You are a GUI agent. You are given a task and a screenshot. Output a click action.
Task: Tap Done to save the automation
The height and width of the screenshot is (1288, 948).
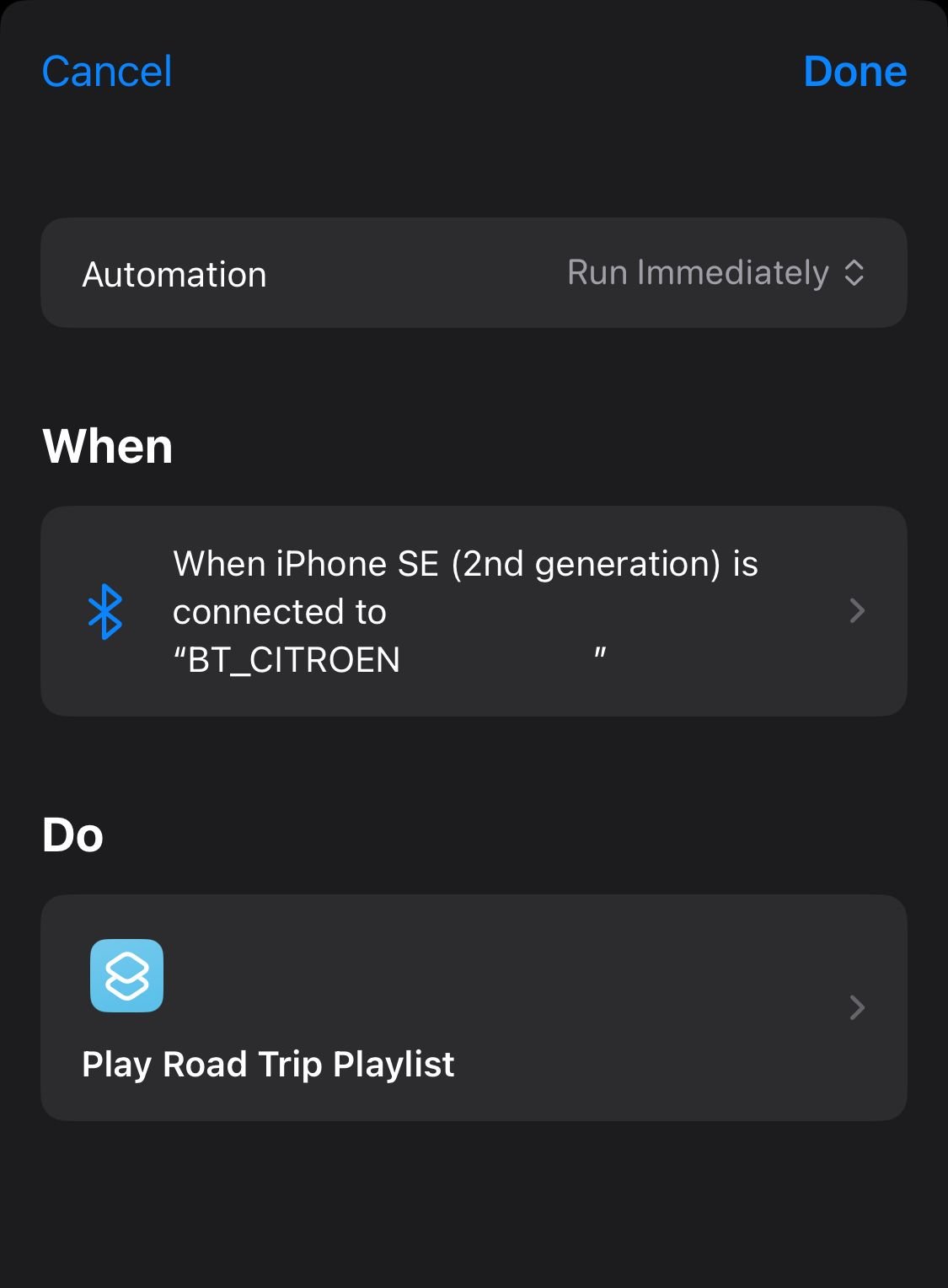point(855,71)
